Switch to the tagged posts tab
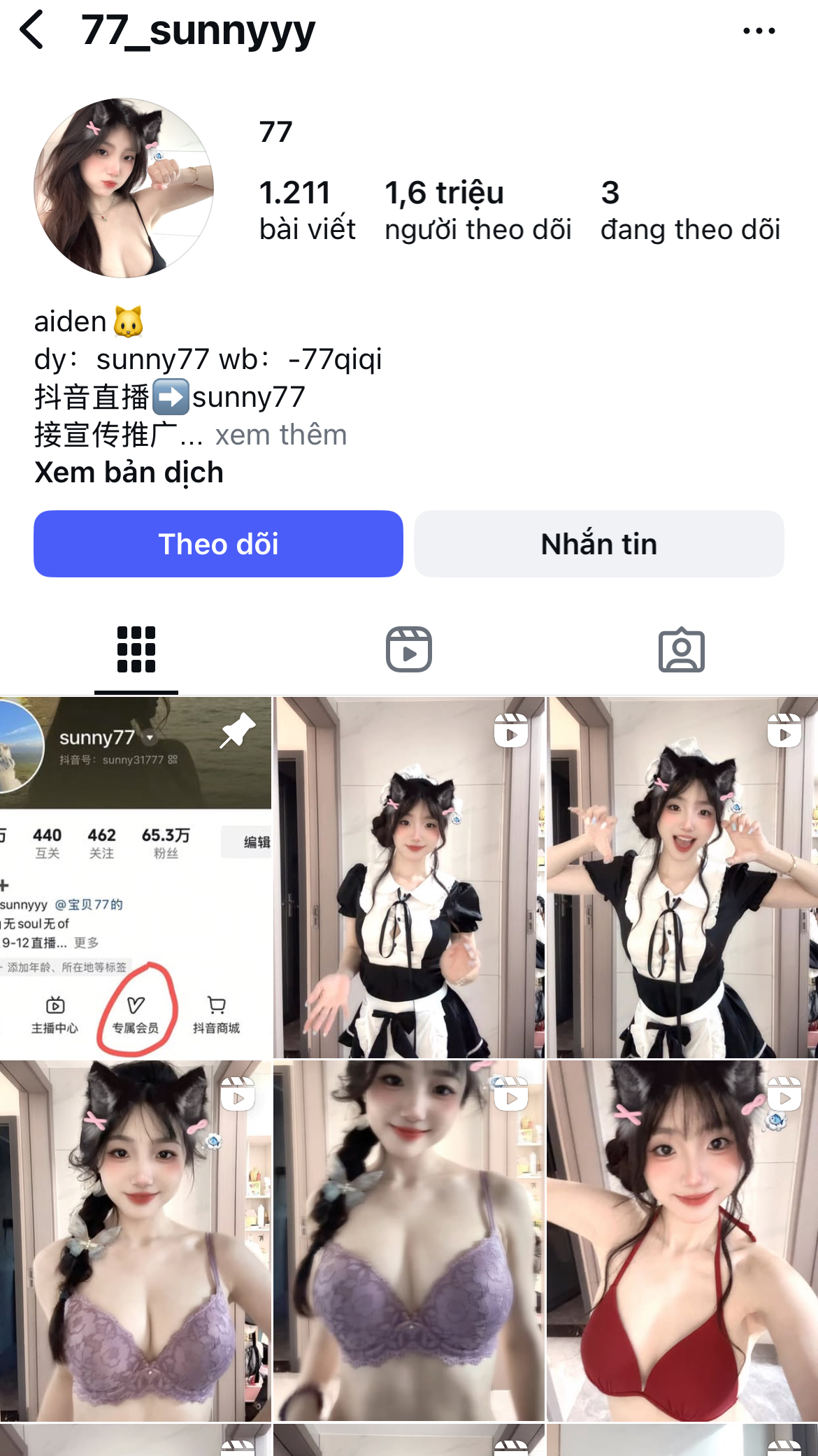Image resolution: width=818 pixels, height=1456 pixels. pyautogui.click(x=681, y=649)
